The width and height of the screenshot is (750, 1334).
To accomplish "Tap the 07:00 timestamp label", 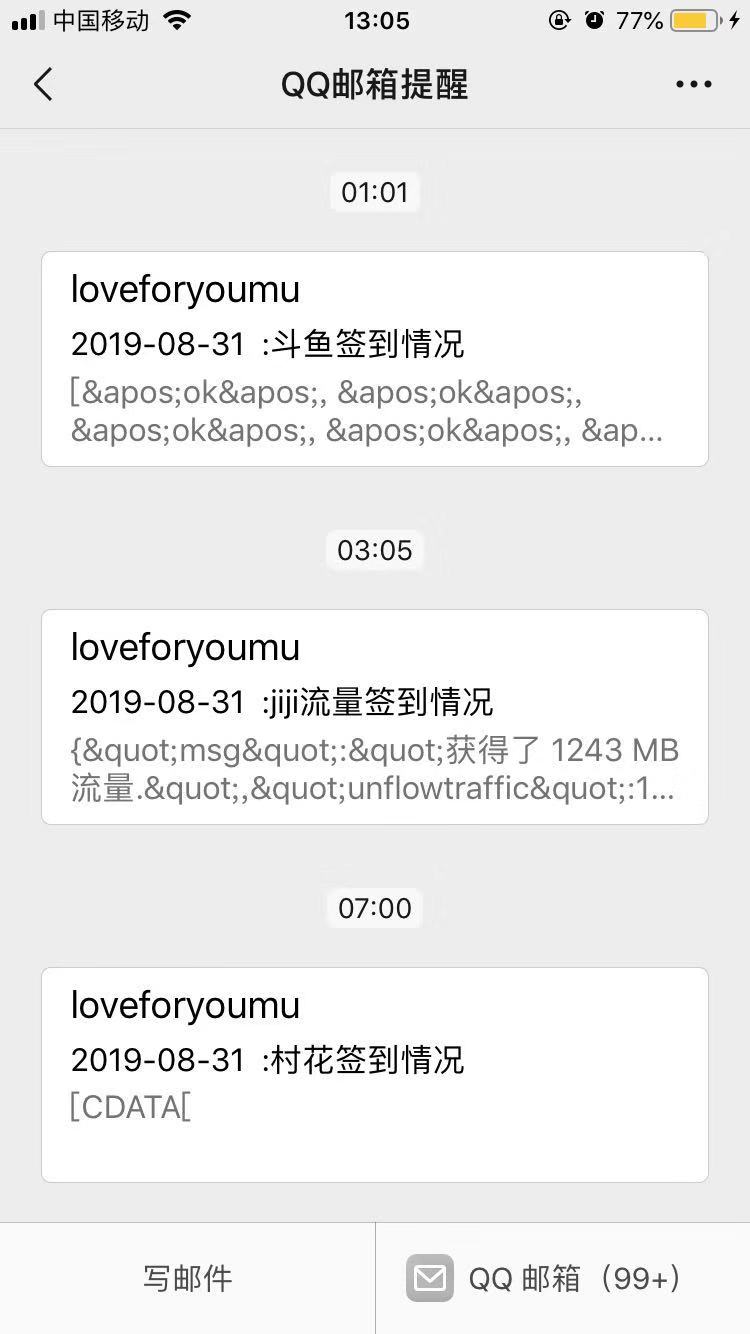I will click(x=374, y=907).
